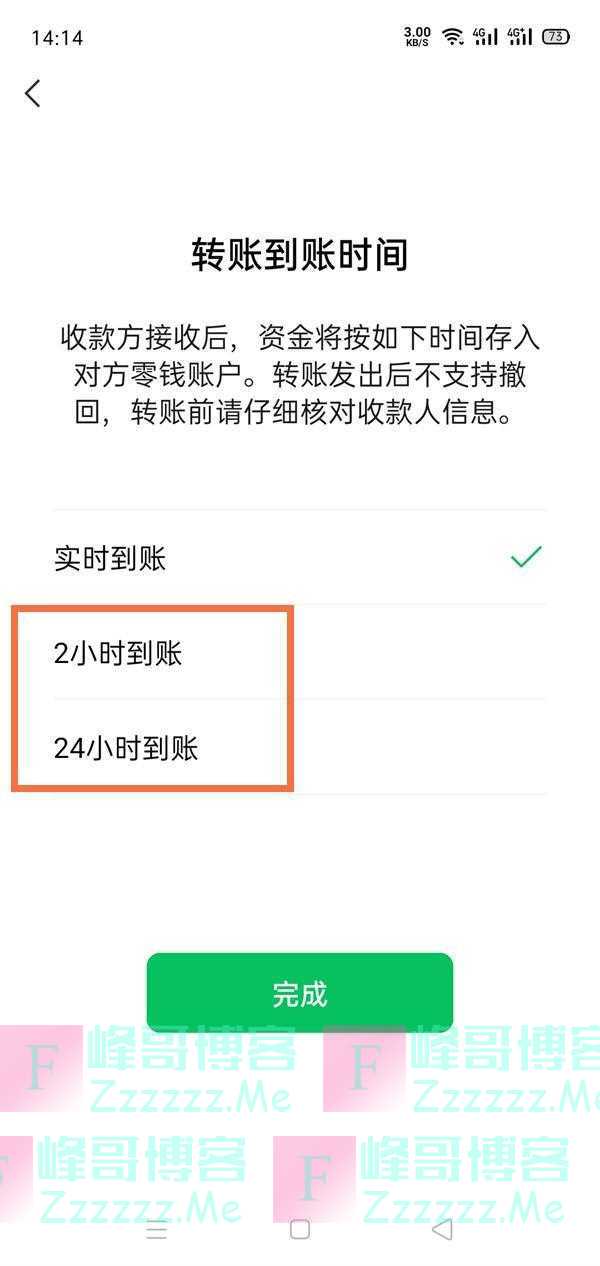Go back using the top-left arrow
The image size is (600, 1266).
click(x=33, y=94)
